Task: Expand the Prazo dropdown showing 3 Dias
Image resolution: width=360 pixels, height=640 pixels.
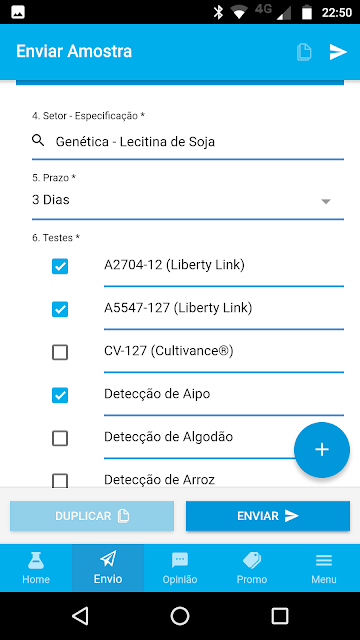Action: click(188, 200)
